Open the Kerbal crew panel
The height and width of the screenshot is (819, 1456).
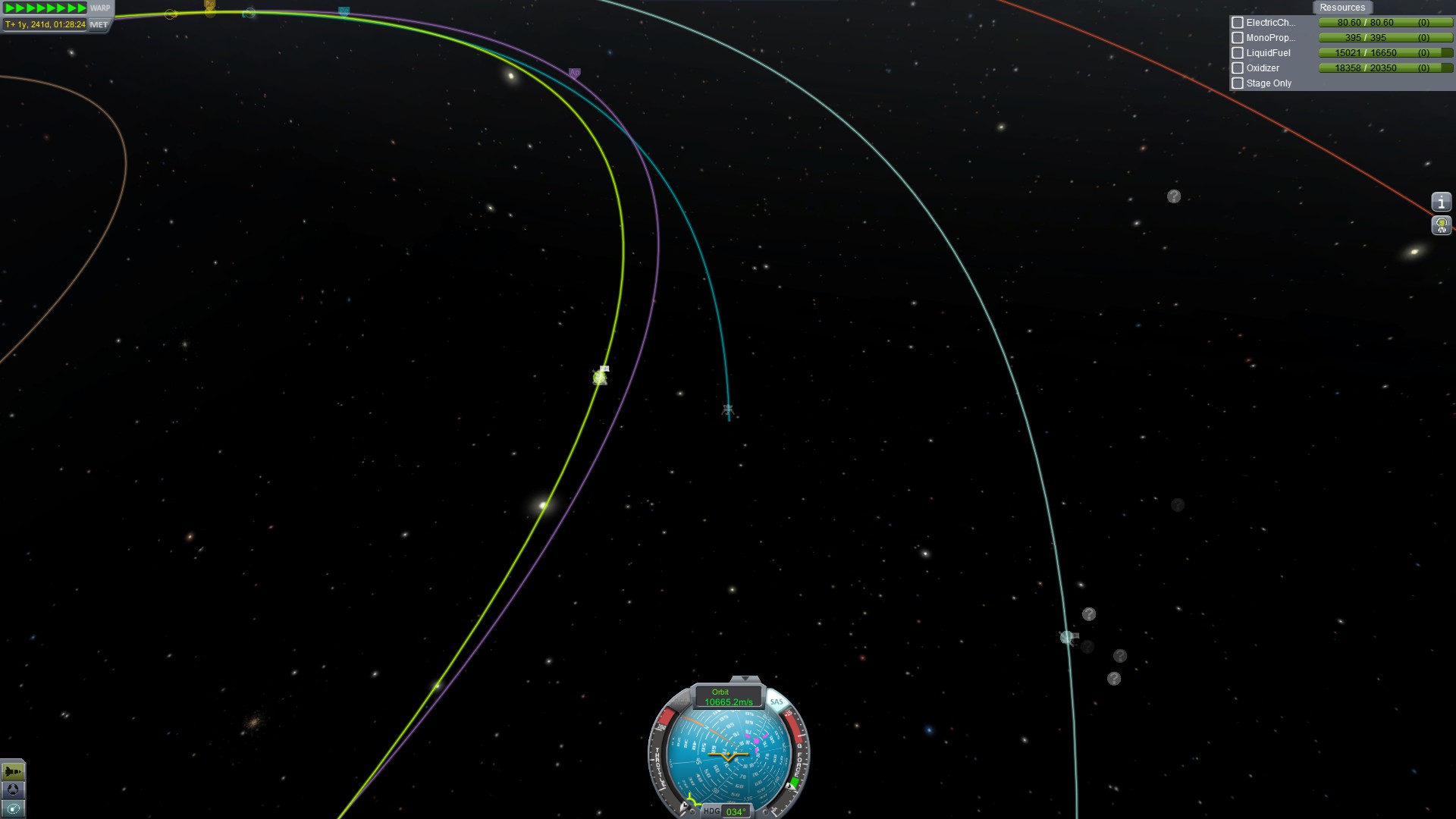click(x=1441, y=225)
